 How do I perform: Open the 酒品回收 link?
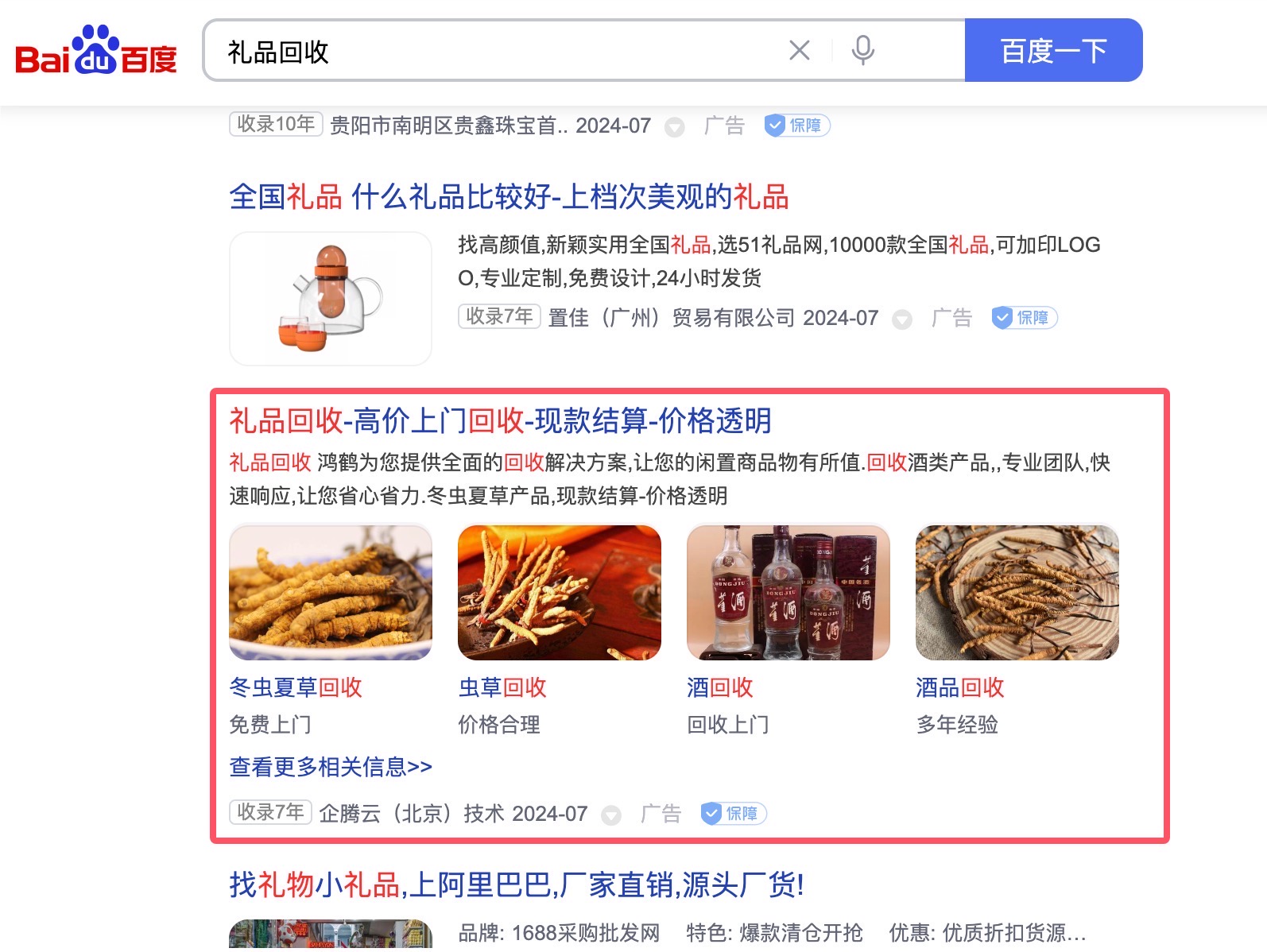[x=960, y=687]
